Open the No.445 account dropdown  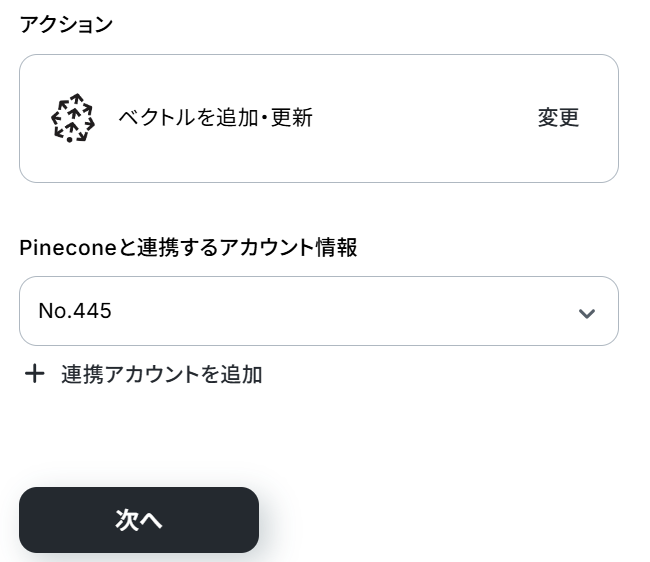[x=318, y=311]
